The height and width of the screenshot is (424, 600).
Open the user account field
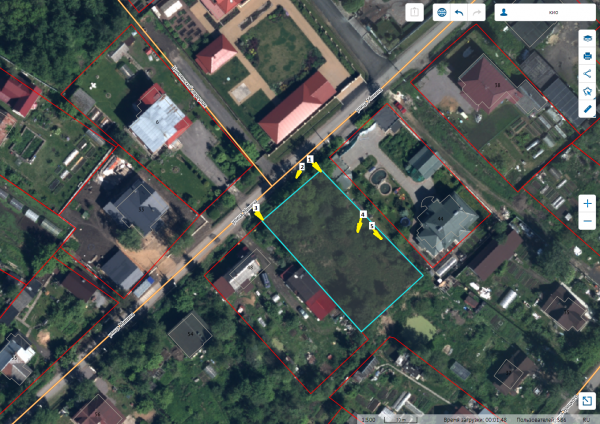click(546, 12)
